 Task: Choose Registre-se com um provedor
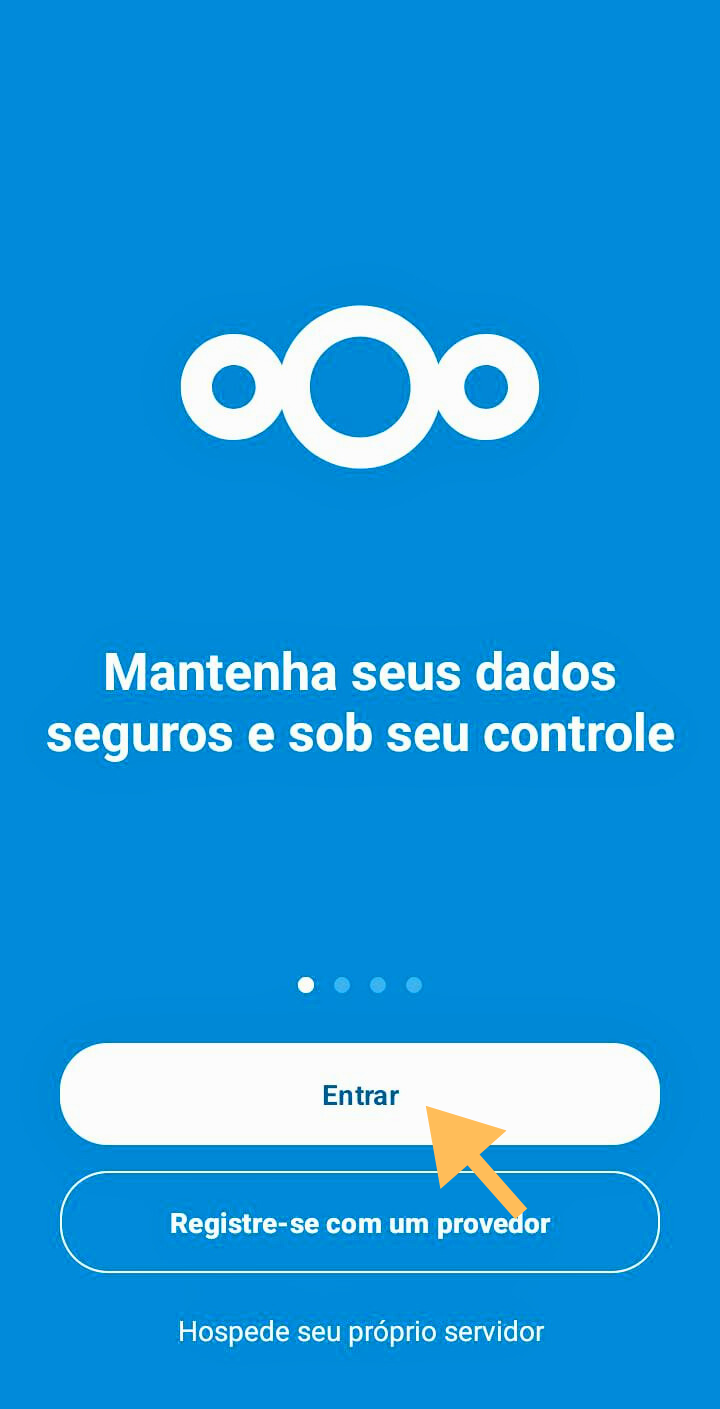tap(360, 1222)
